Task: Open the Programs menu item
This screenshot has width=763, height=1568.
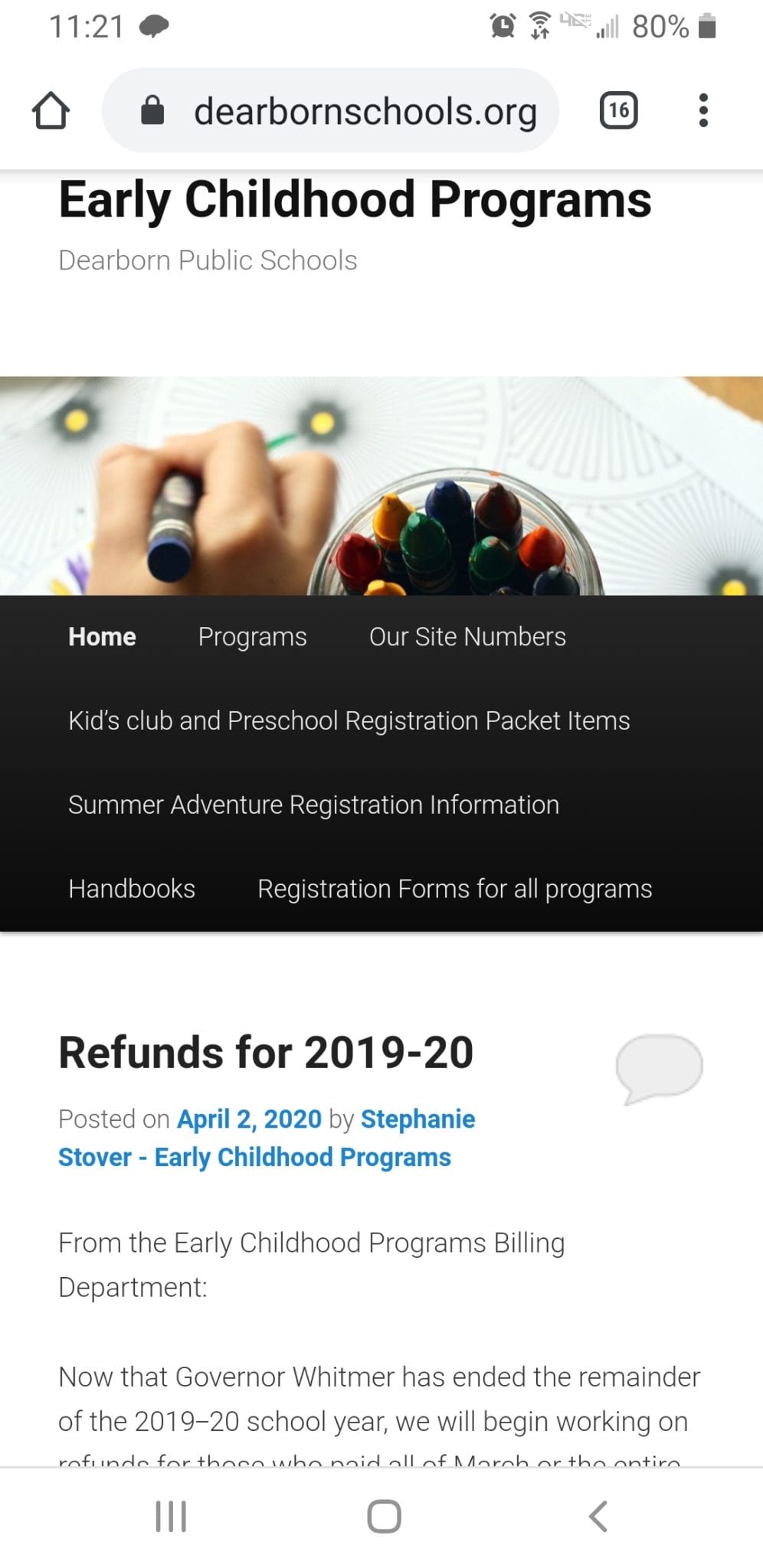Action: (252, 637)
